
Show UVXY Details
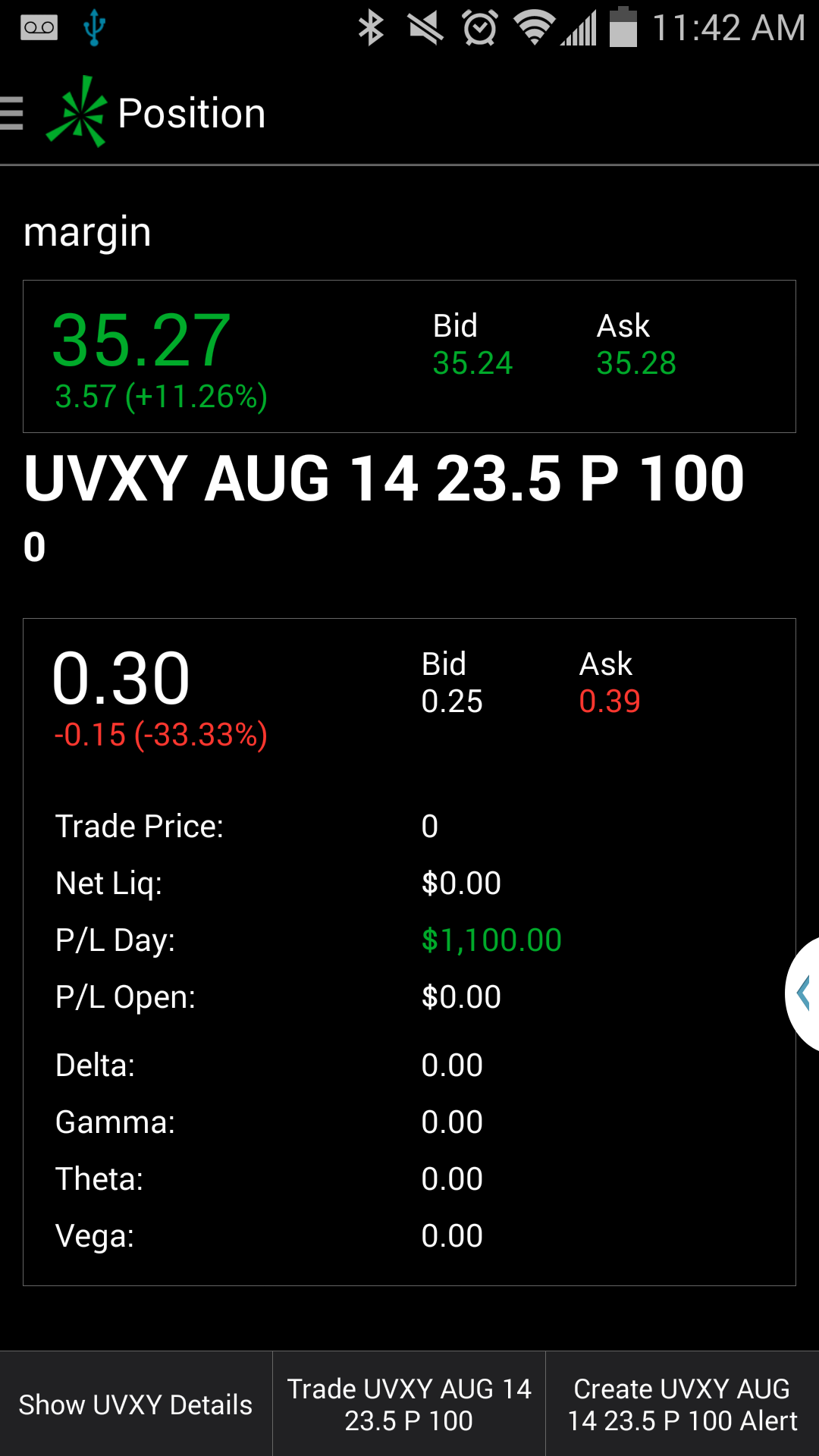click(136, 1404)
